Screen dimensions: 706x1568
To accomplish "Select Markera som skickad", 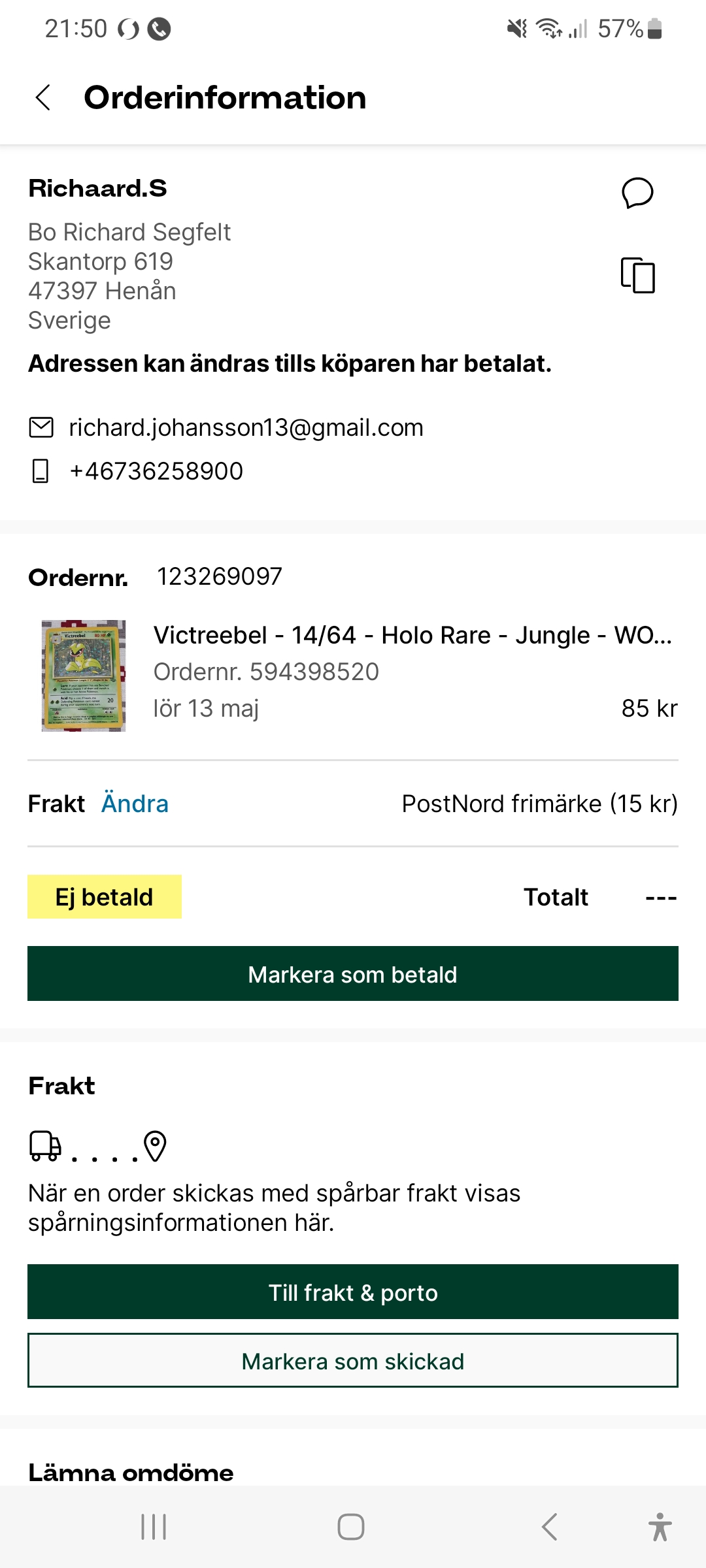I will tap(353, 1361).
